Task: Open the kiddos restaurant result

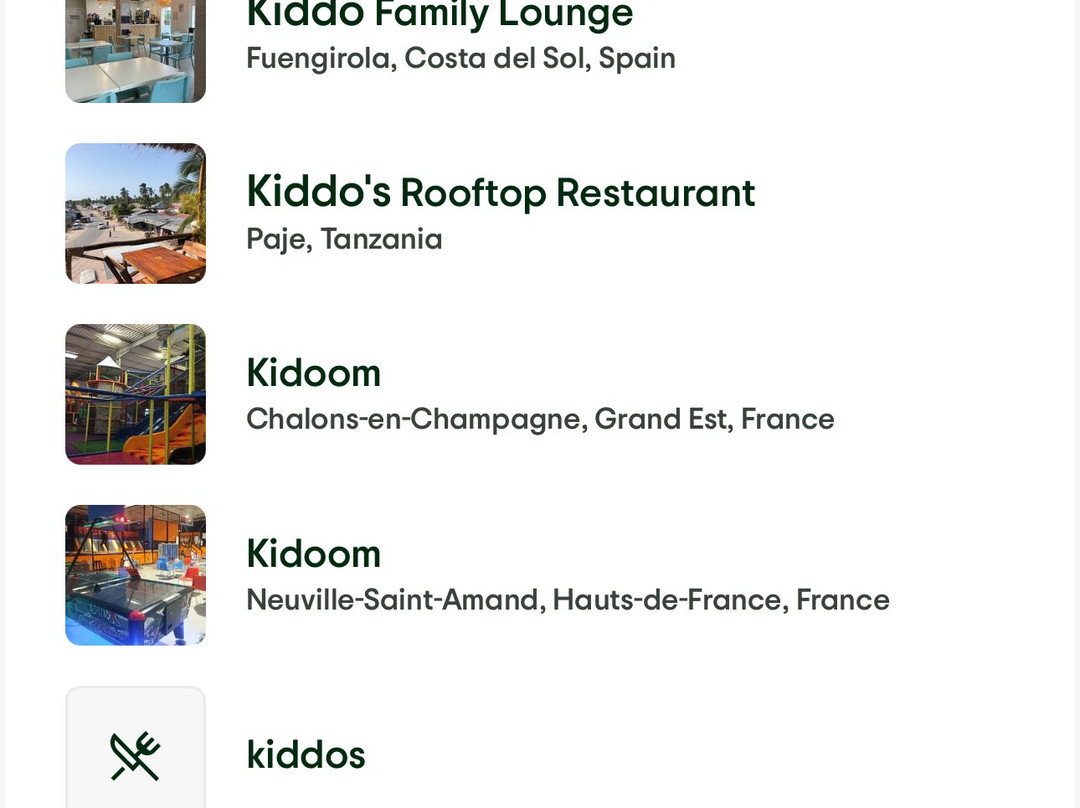Action: (306, 755)
